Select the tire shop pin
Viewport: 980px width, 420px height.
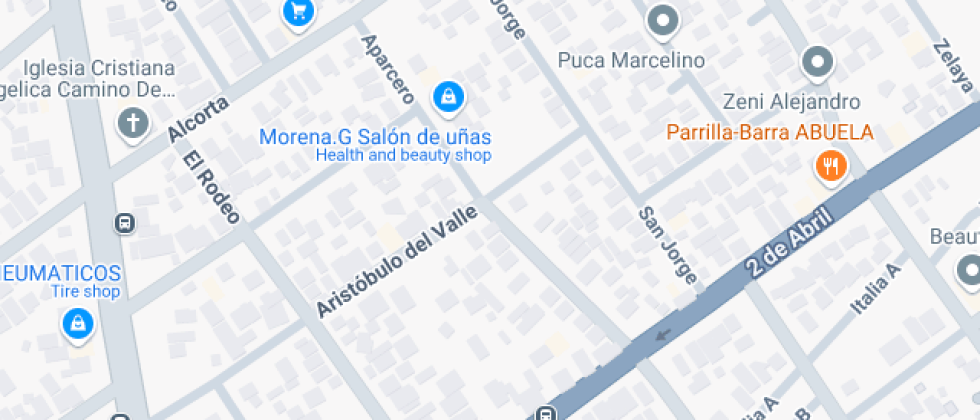pos(76,322)
